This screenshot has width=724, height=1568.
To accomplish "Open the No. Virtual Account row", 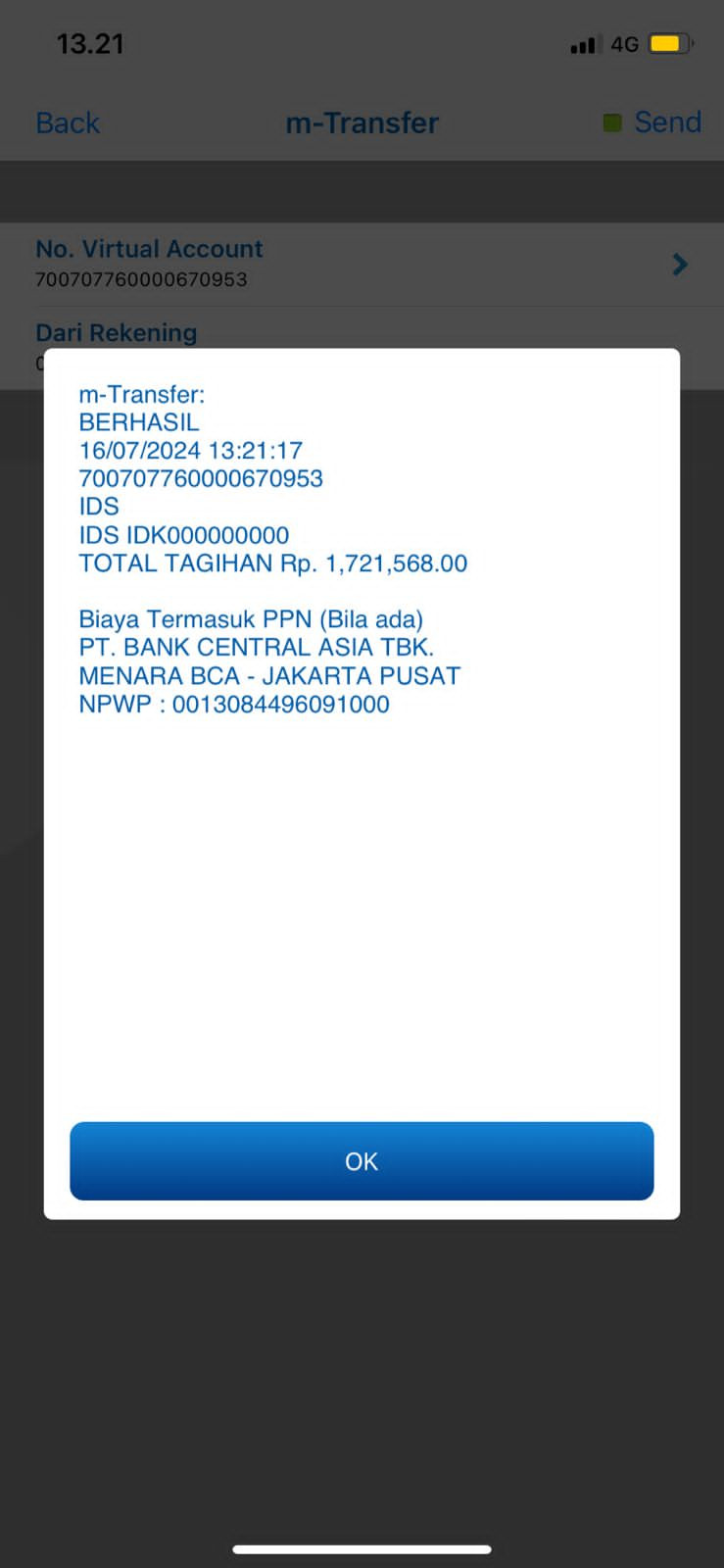I will pyautogui.click(x=361, y=264).
